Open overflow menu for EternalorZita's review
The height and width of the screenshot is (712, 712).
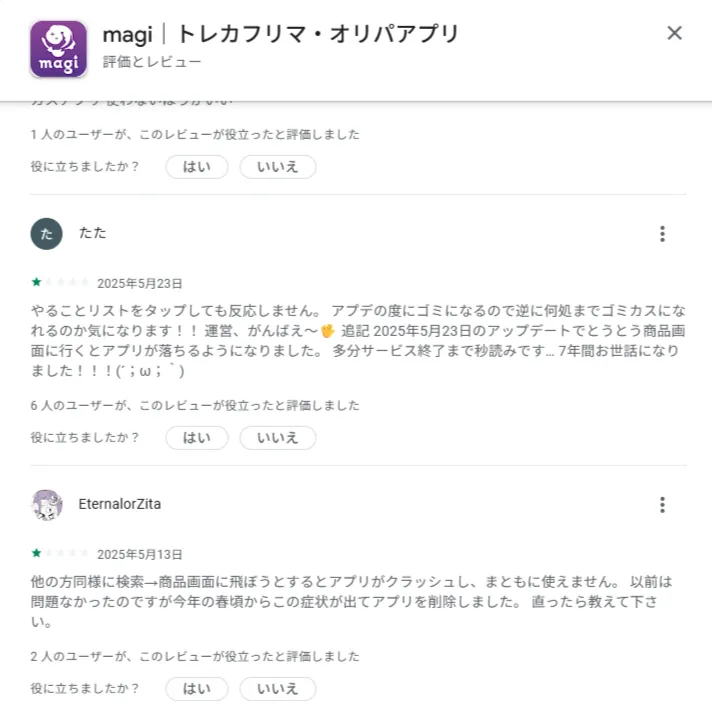point(662,505)
